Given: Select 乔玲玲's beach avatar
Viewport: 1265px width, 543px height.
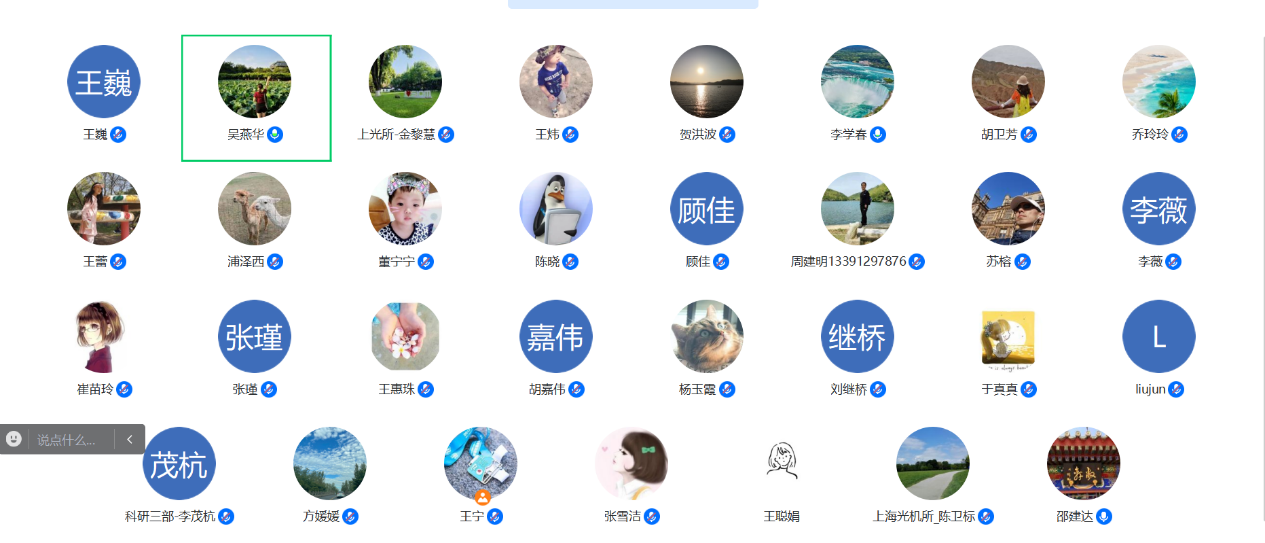Looking at the screenshot, I should coord(1158,82).
